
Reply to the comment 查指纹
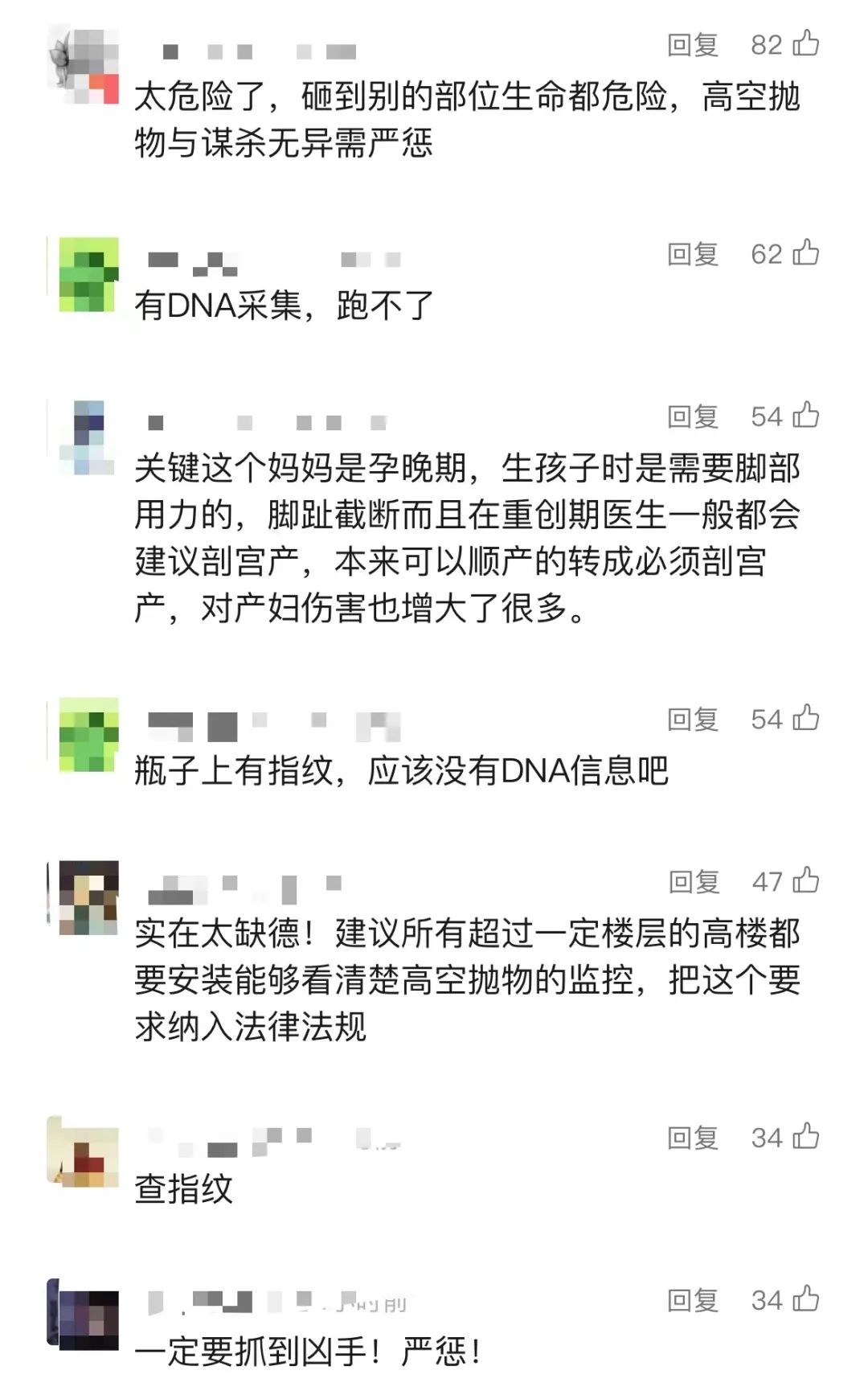692,1138
